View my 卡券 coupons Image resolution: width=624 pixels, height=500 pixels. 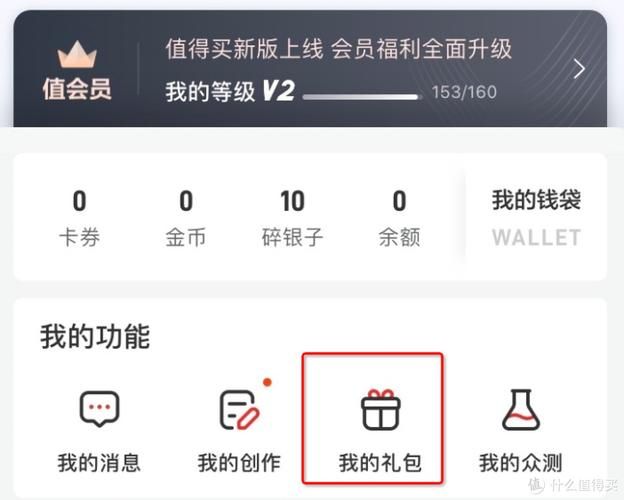click(79, 217)
